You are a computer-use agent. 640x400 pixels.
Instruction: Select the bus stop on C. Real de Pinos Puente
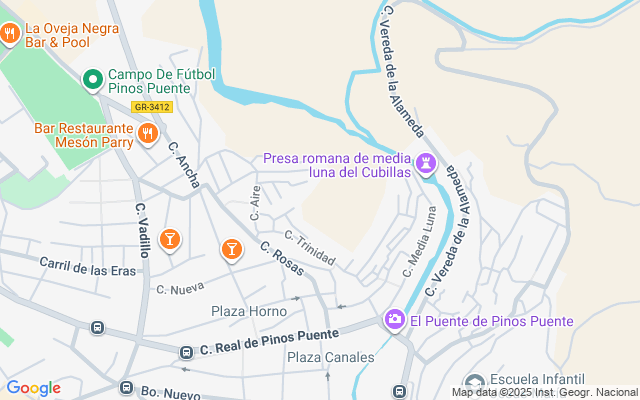point(186,352)
